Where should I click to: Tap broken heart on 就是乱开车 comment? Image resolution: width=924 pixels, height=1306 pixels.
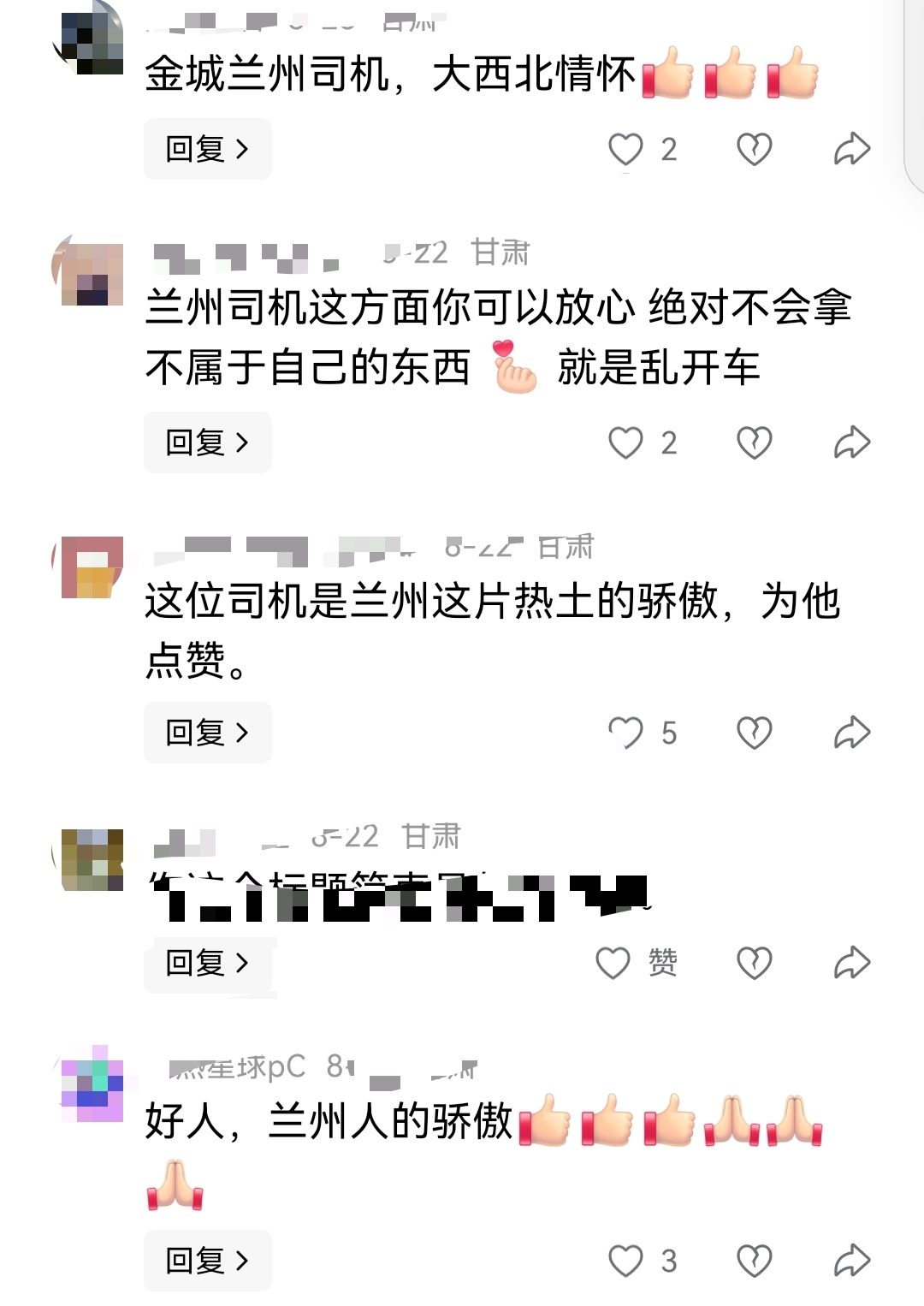tap(754, 442)
